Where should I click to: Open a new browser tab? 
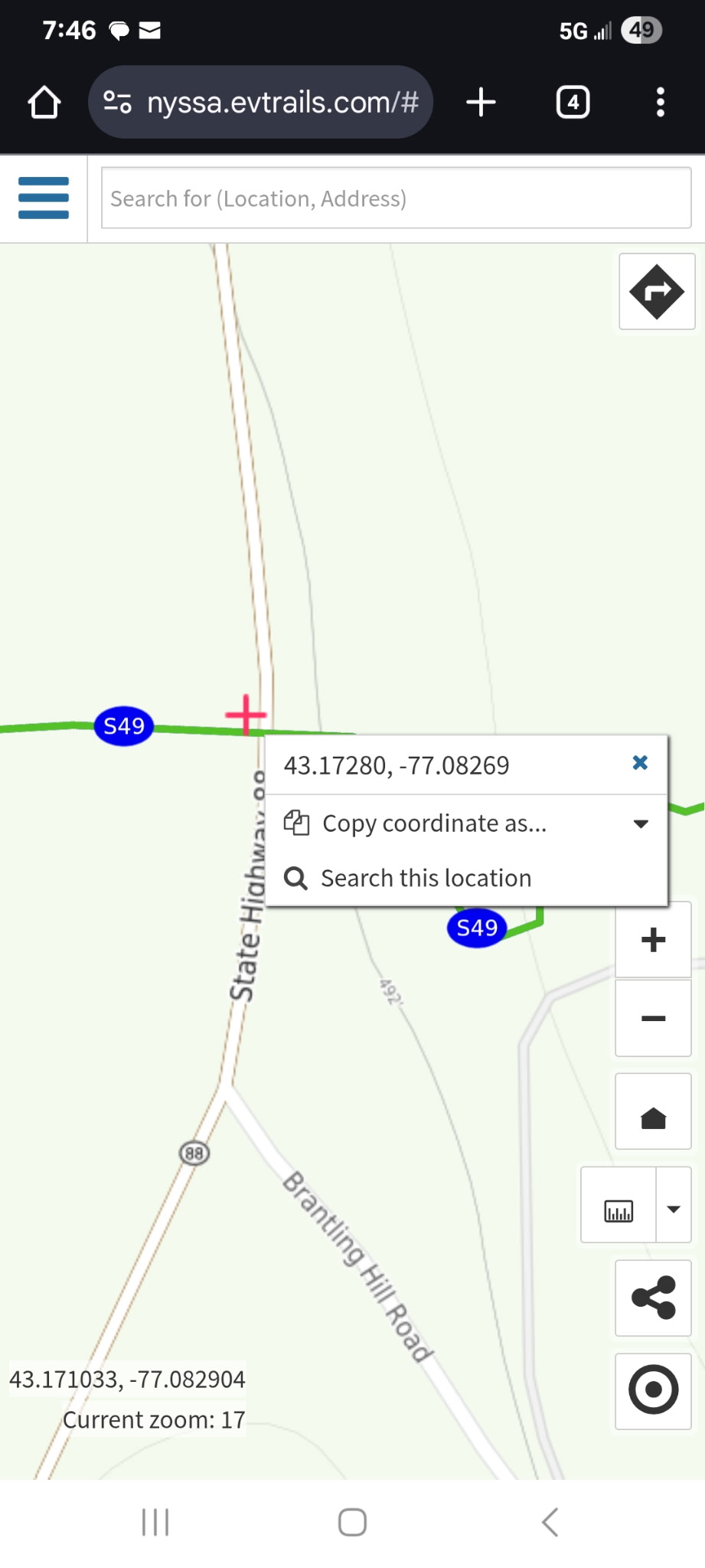[x=481, y=102]
